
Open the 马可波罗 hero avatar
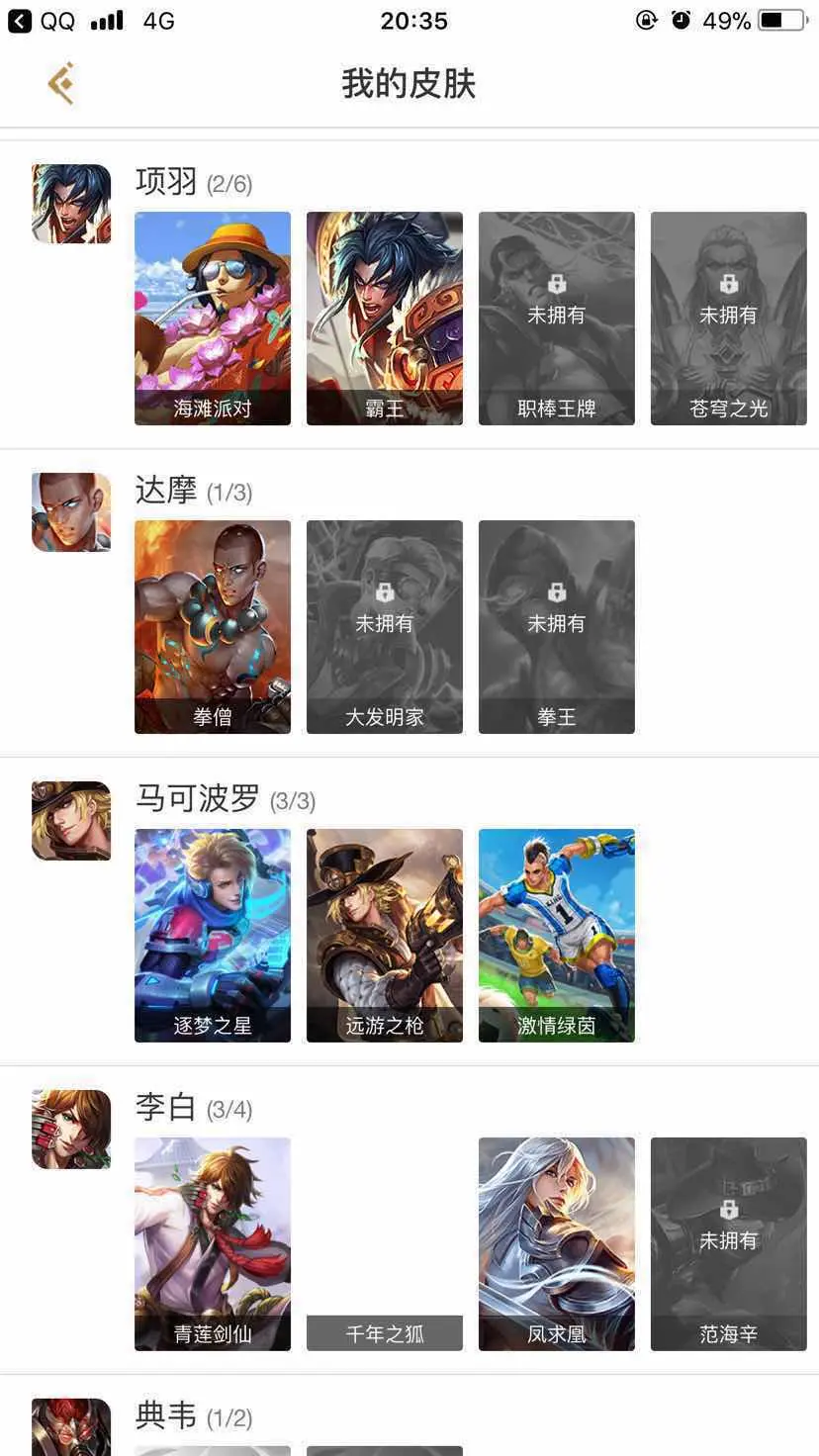[71, 821]
